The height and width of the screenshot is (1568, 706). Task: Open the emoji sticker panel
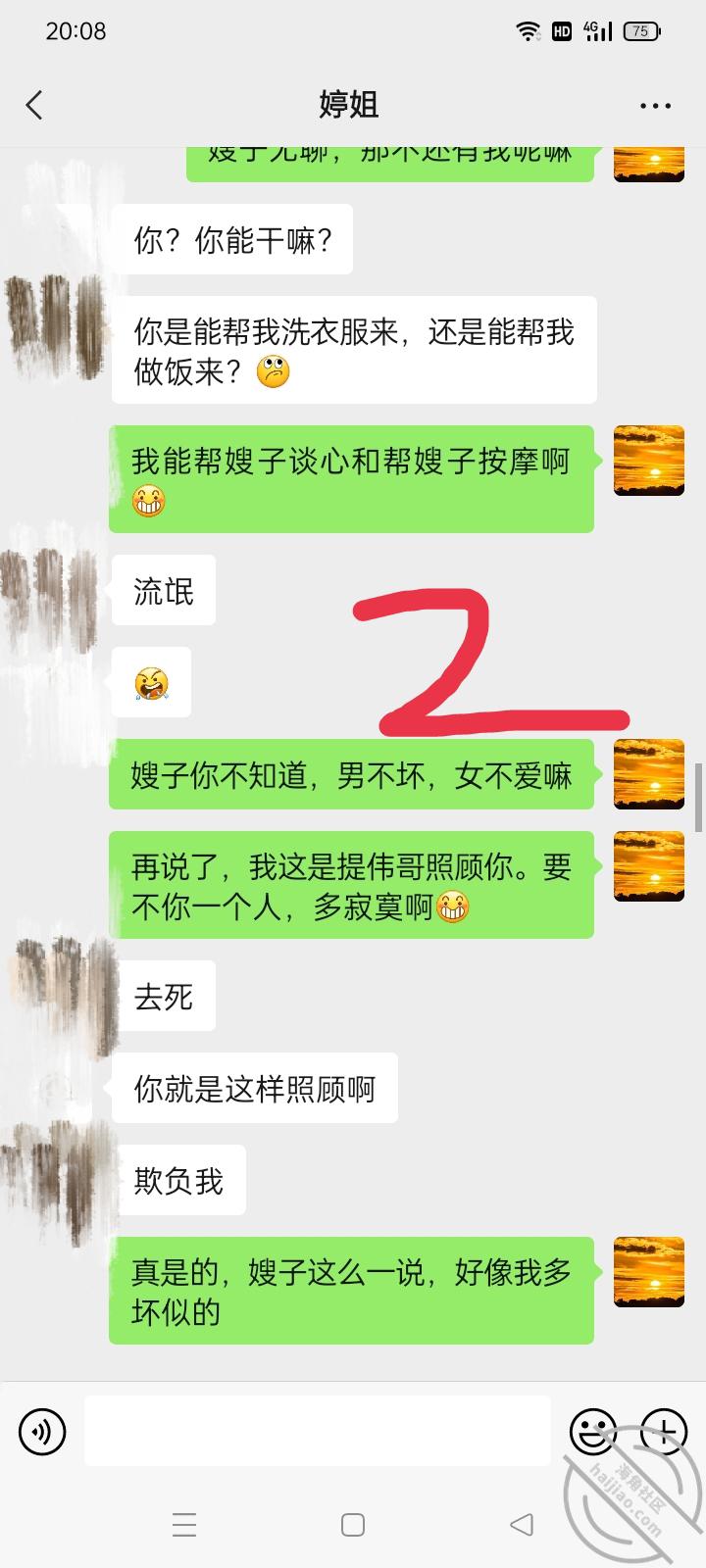593,1432
